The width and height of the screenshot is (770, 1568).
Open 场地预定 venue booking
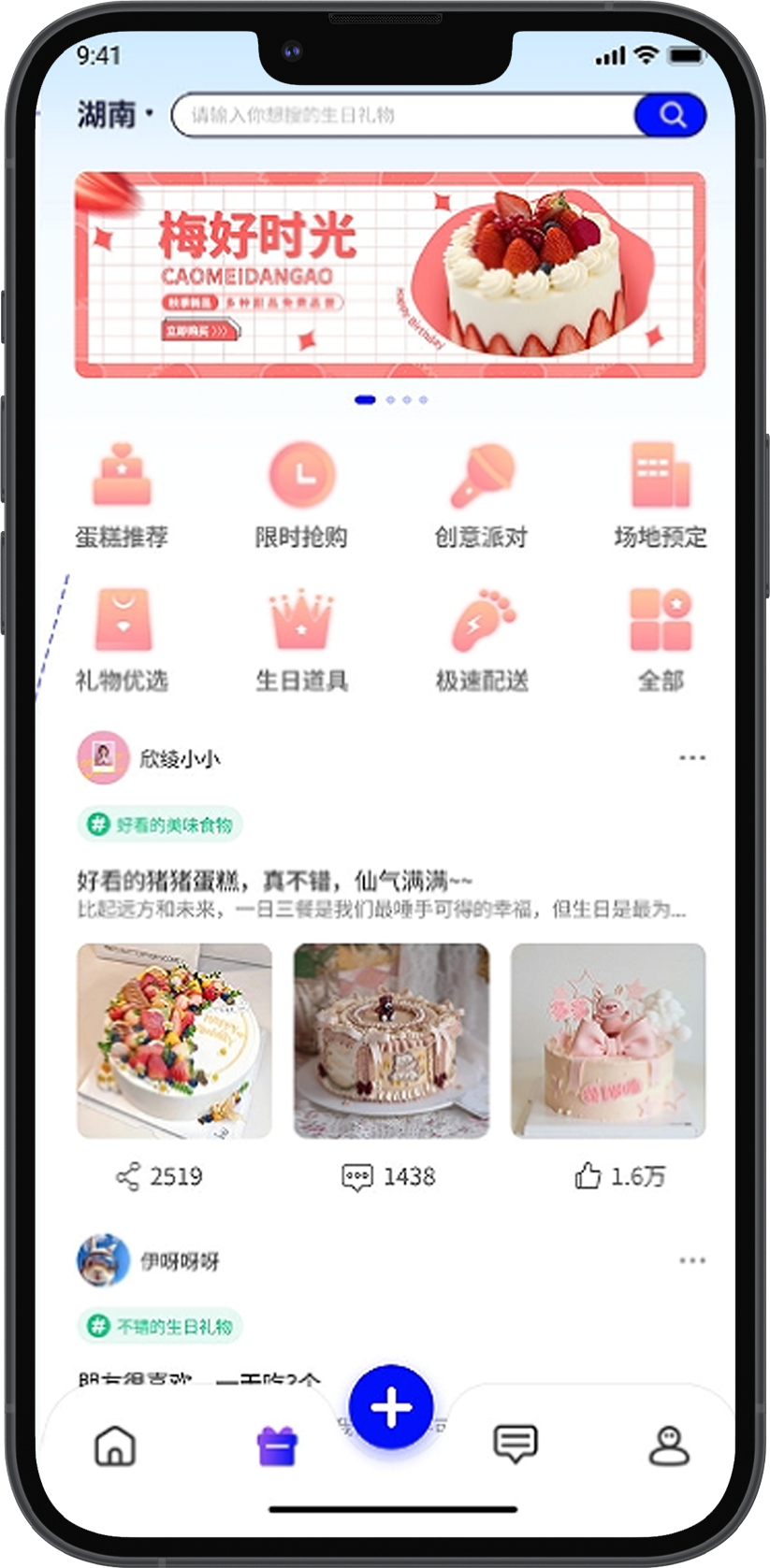661,496
